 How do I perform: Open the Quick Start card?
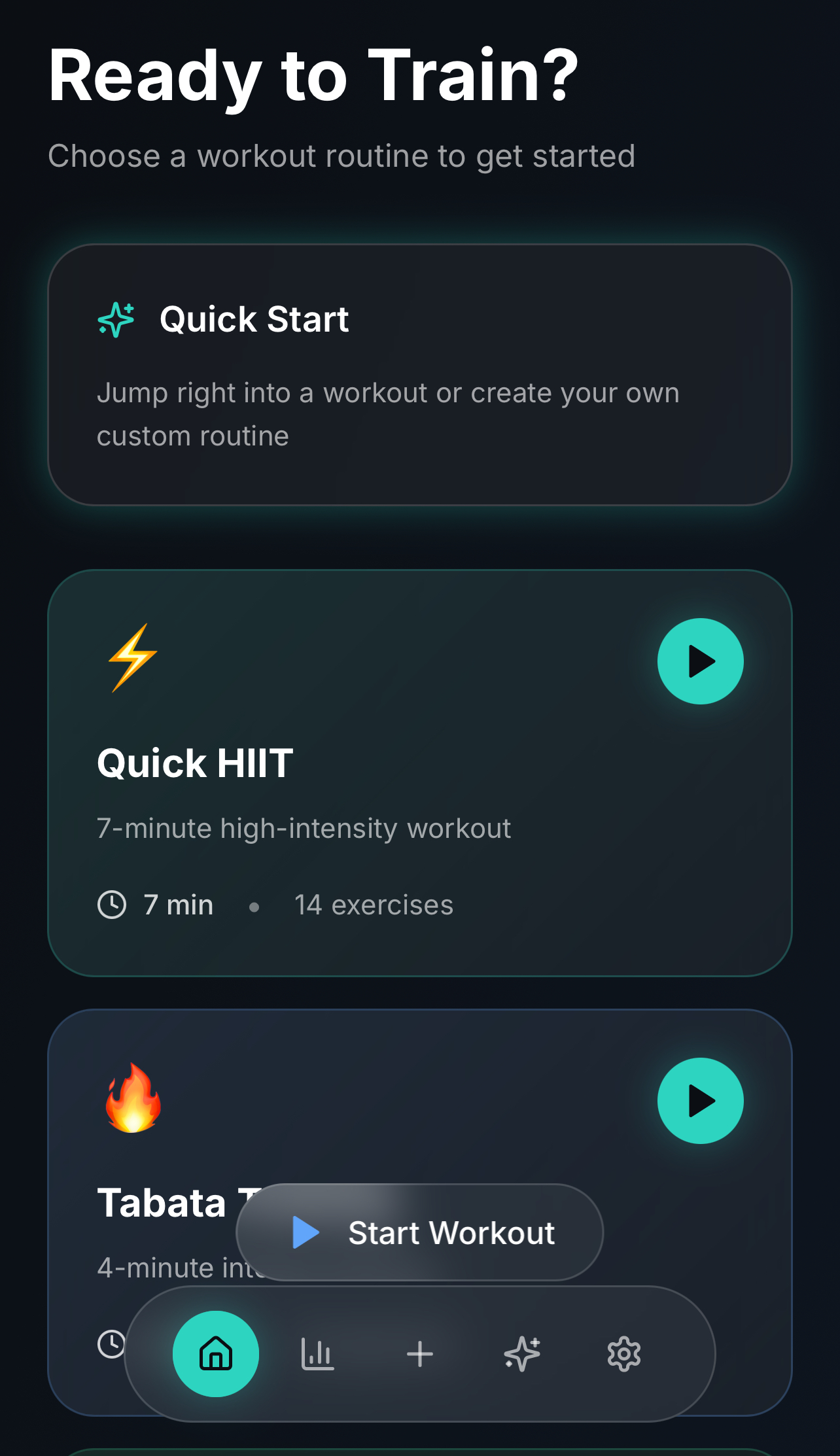(x=419, y=375)
